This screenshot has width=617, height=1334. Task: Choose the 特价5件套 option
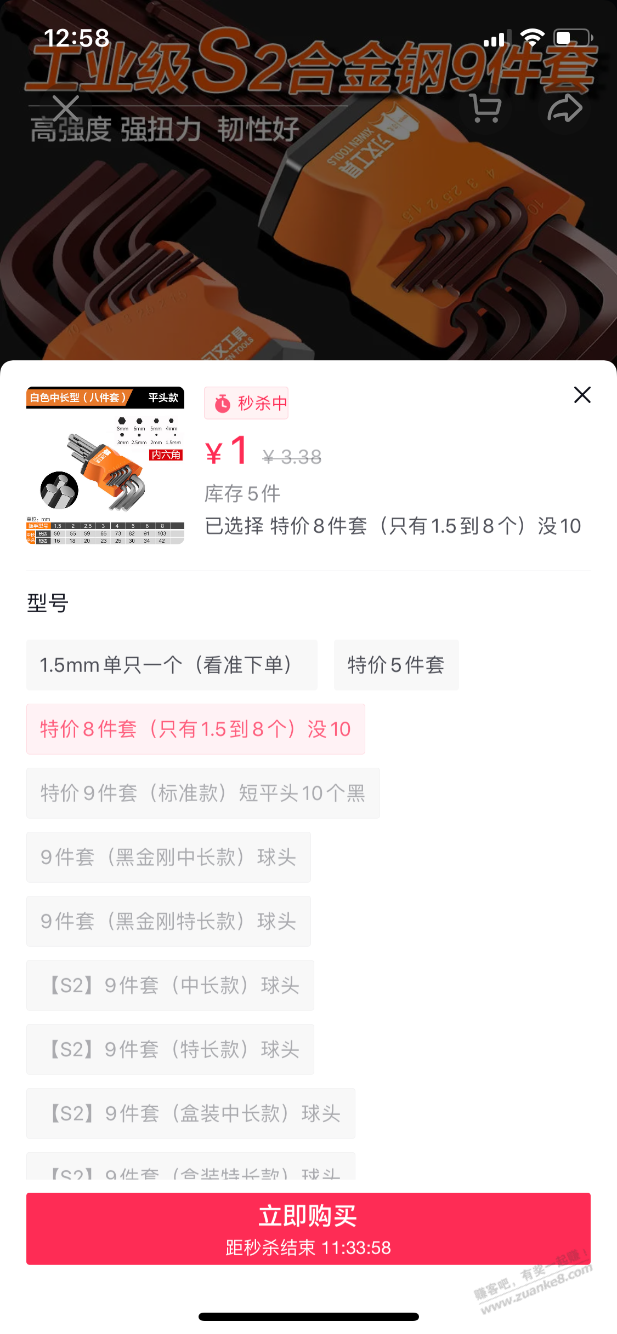tap(396, 665)
